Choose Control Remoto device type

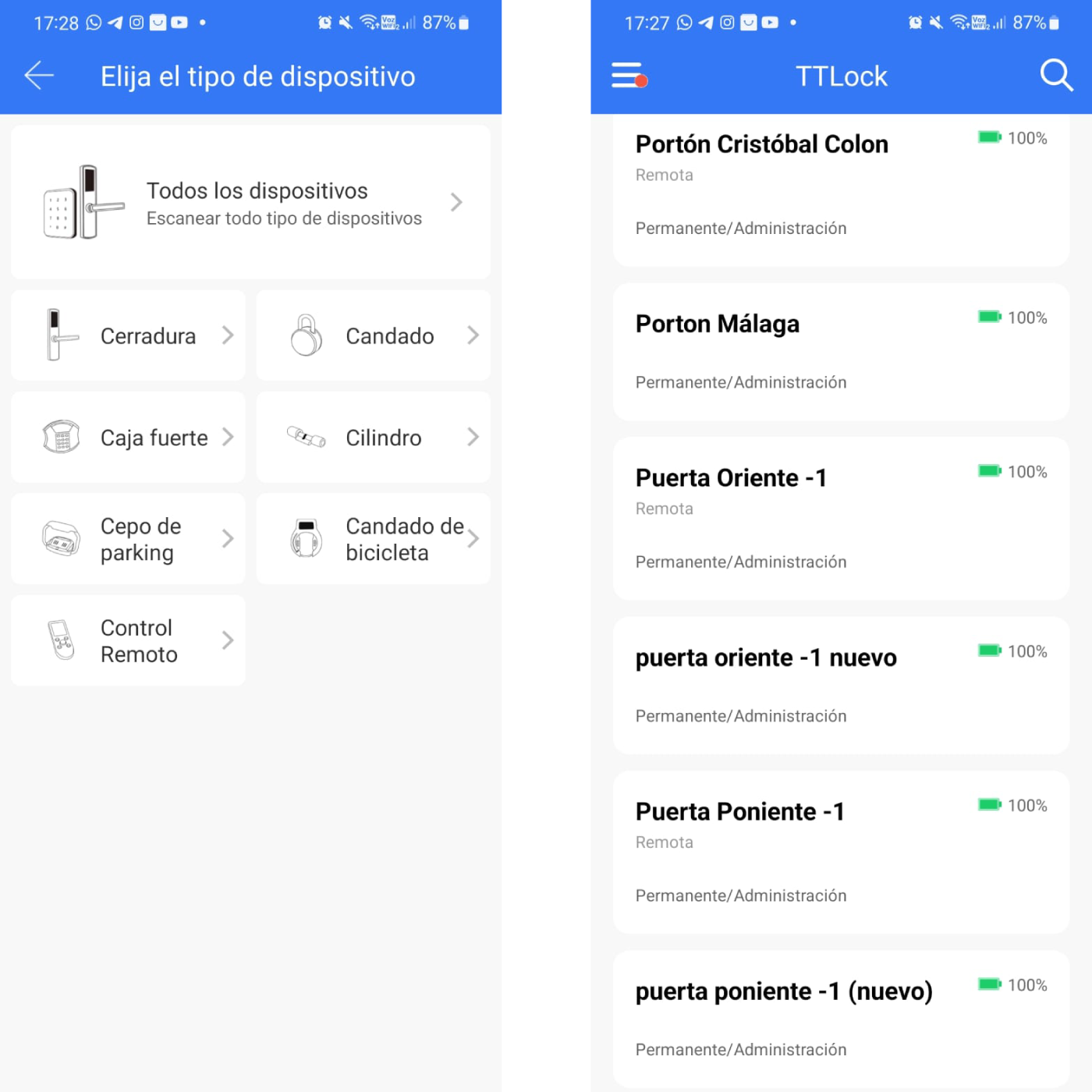(129, 640)
